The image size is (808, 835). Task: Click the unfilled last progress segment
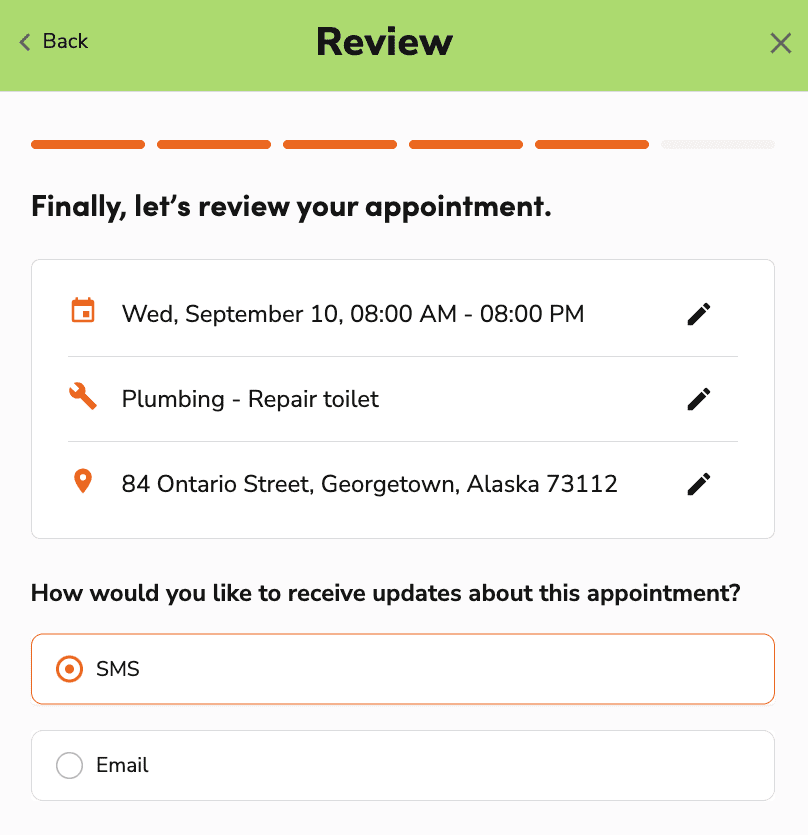(x=717, y=144)
